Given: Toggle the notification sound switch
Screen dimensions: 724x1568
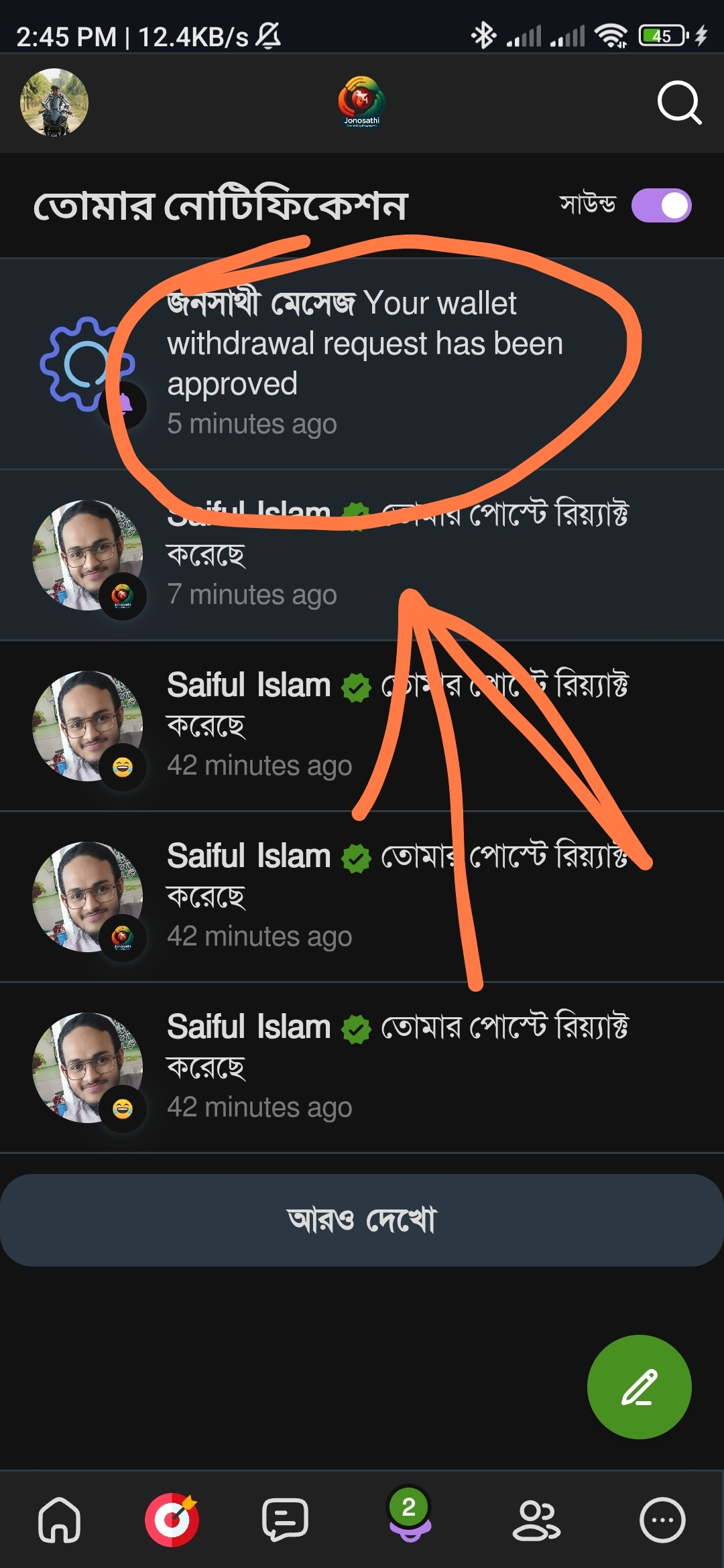Looking at the screenshot, I should pos(661,206).
